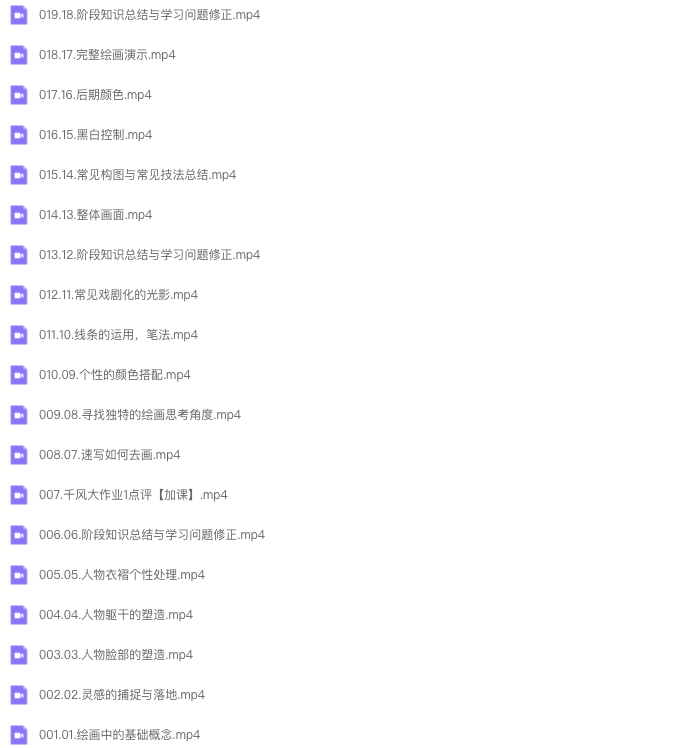Screen dimensions: 688x748
Task: Tap 005.05.人物衣褶个性处理.mp4
Action: tap(122, 575)
